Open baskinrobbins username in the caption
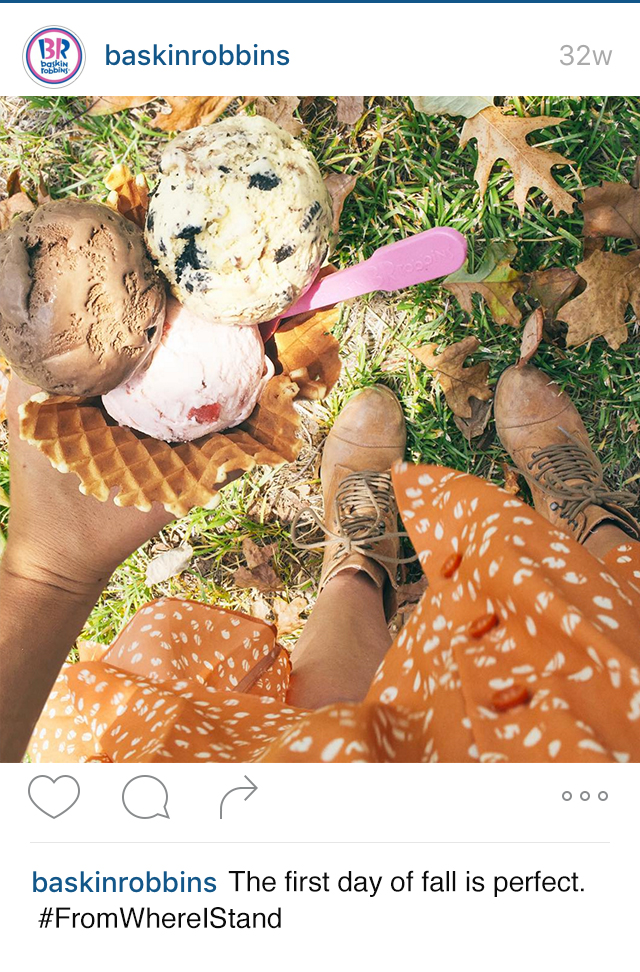640x972 pixels. pyautogui.click(x=124, y=882)
